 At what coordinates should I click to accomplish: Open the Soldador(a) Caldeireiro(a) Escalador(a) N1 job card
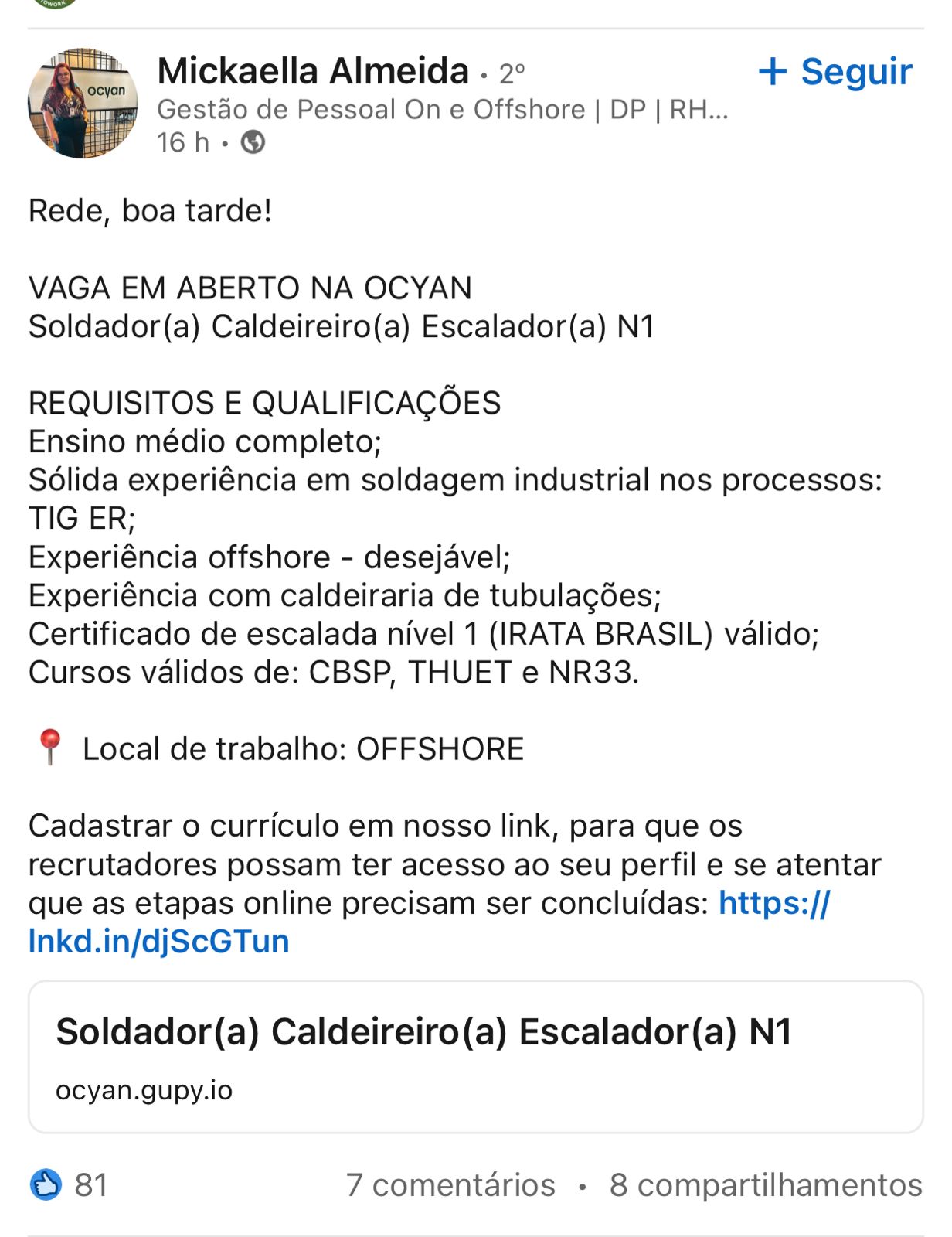[x=475, y=1056]
